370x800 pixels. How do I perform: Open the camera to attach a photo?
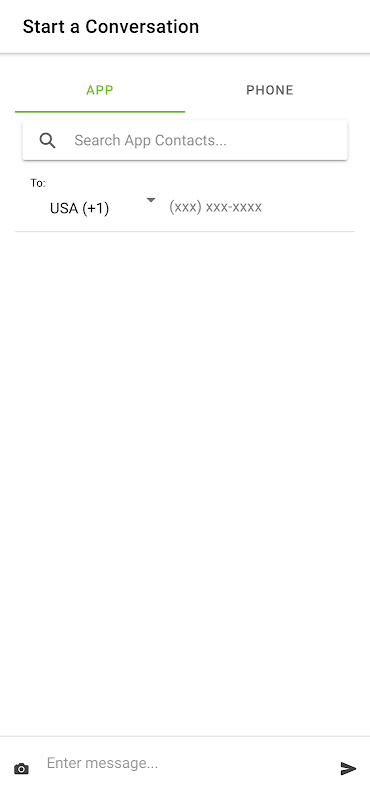[21, 768]
